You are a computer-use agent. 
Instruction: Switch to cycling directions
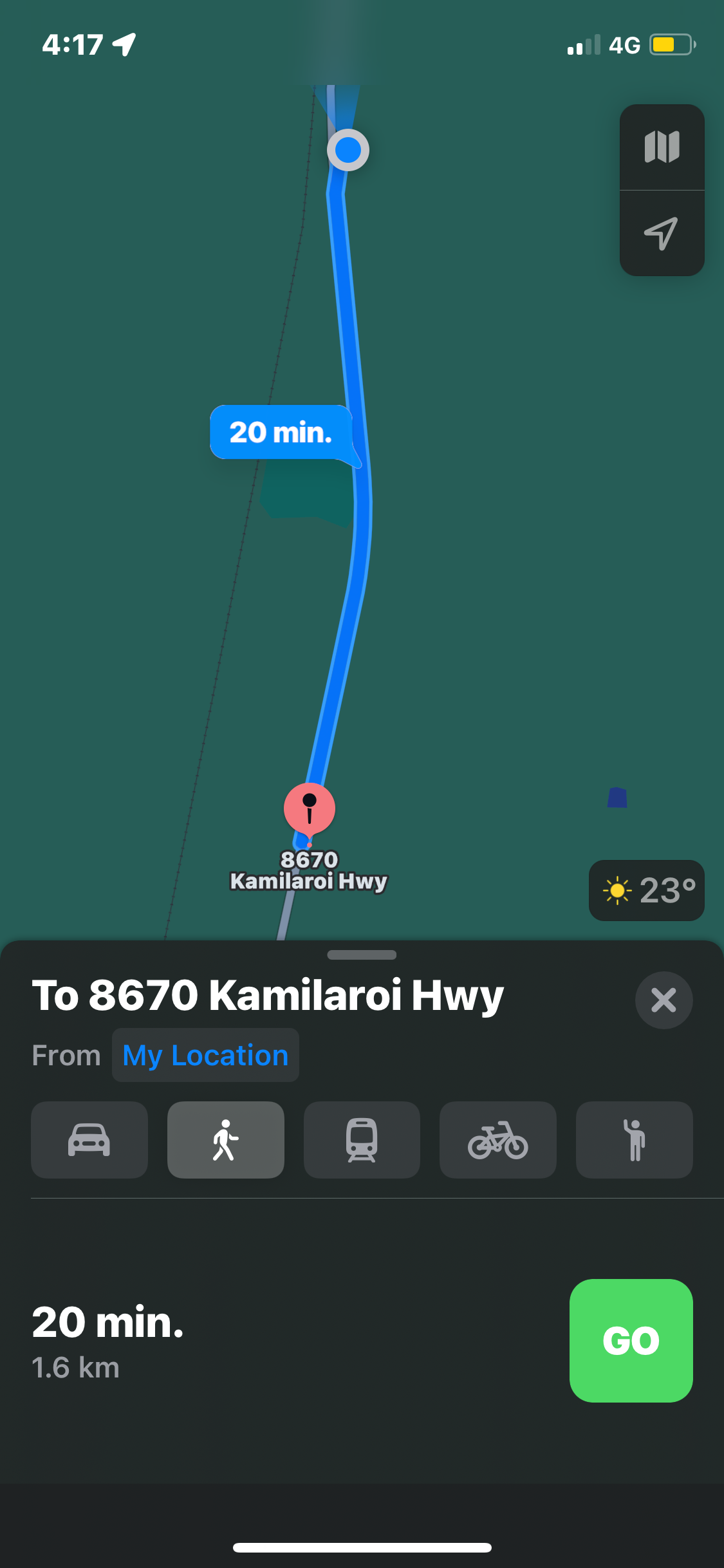tap(498, 1140)
